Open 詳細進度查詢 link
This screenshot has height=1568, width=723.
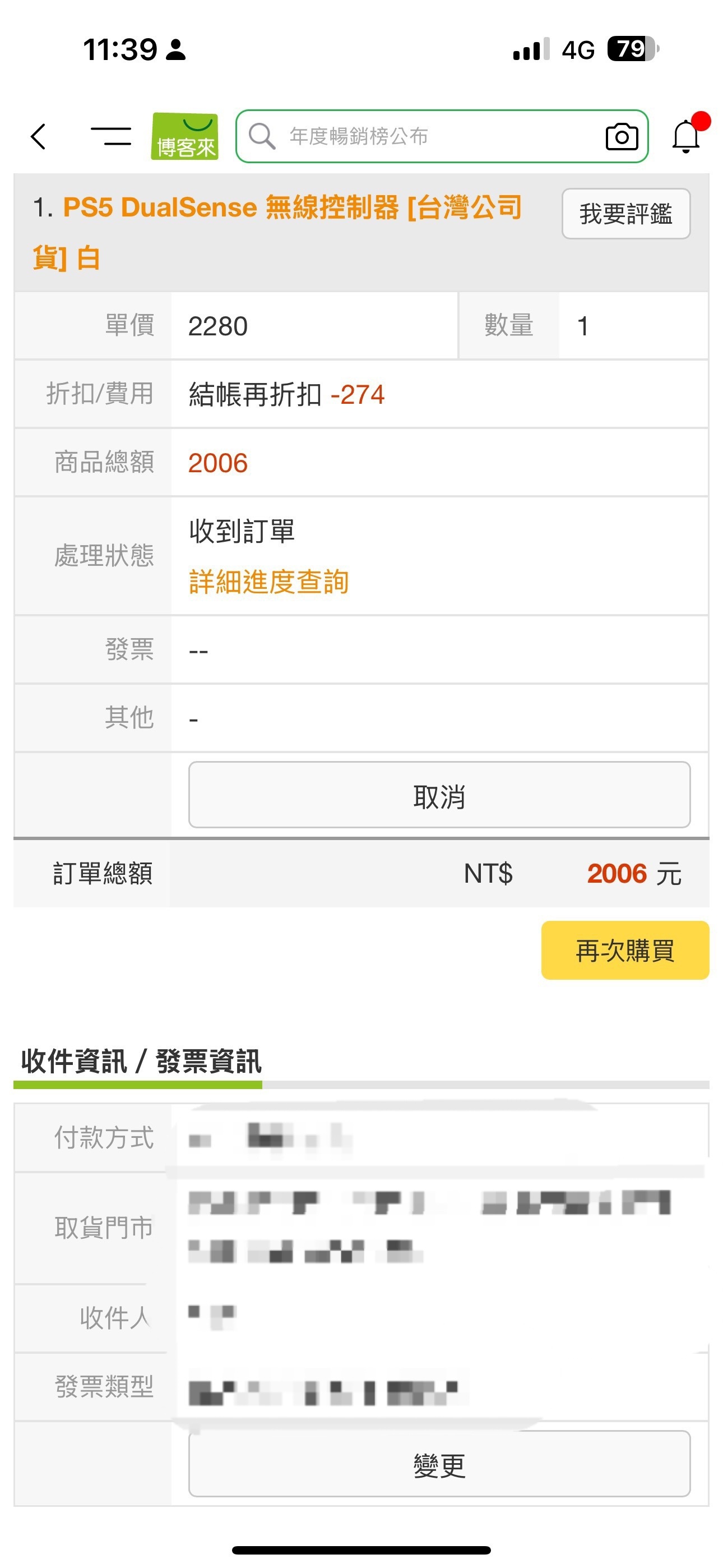[x=269, y=582]
